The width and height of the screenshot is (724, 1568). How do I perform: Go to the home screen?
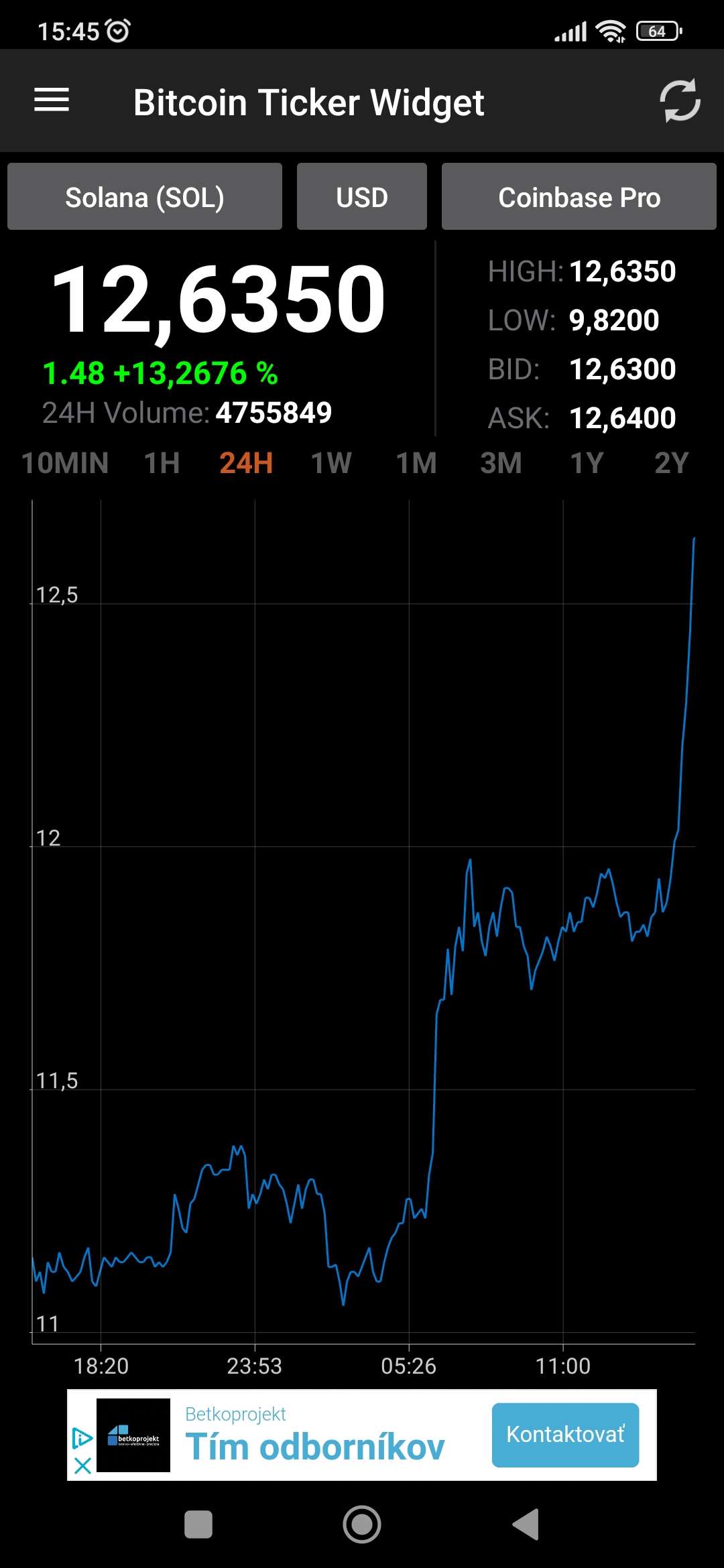(362, 1524)
